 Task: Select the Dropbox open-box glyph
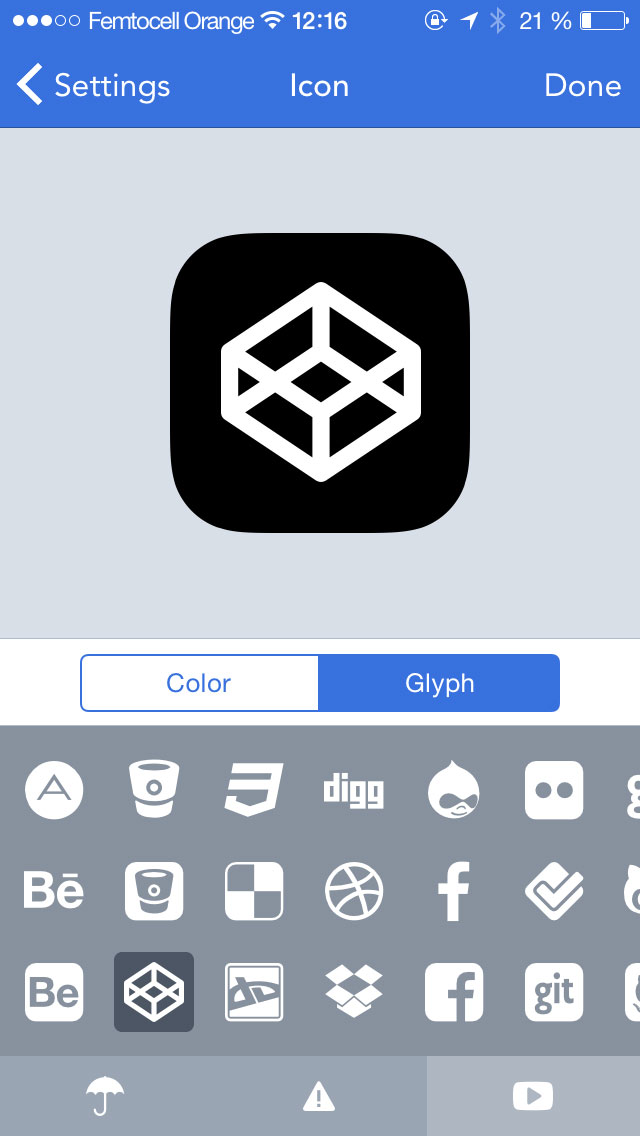354,991
